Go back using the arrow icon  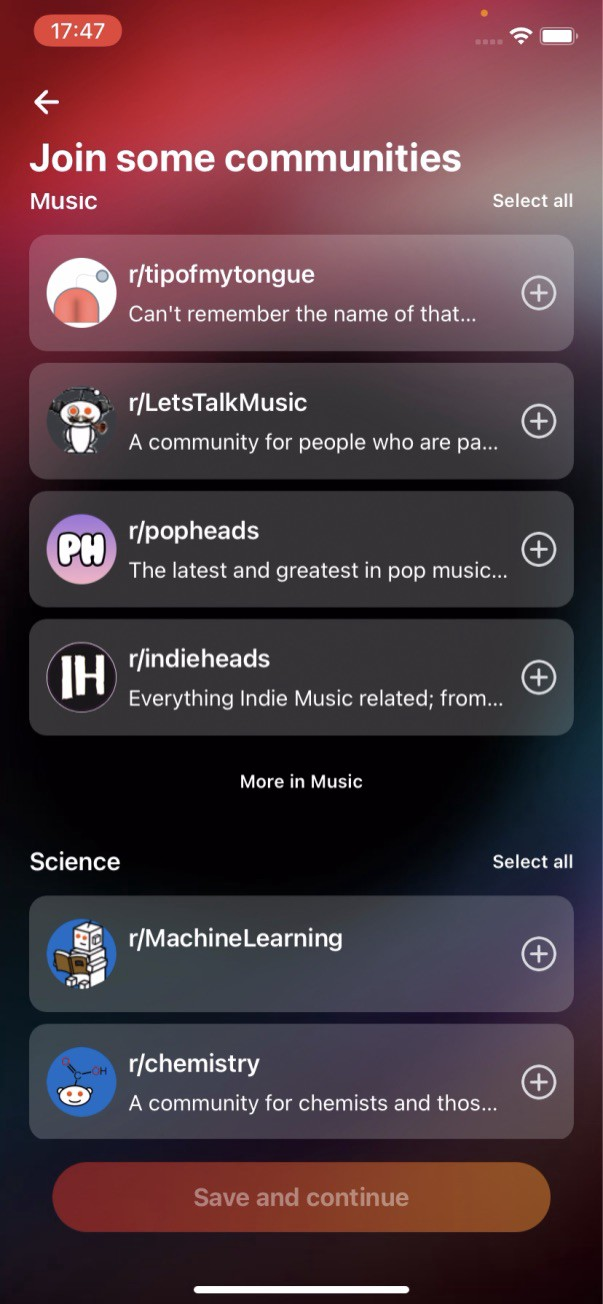(46, 101)
